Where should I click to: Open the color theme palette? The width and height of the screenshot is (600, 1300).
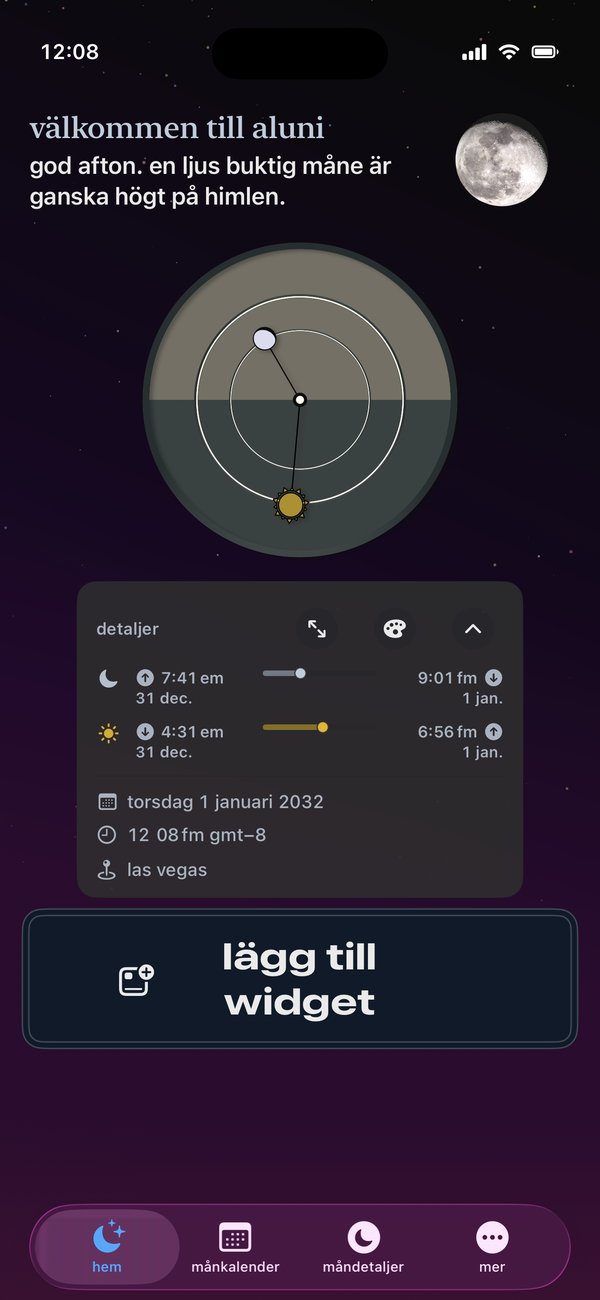click(x=395, y=629)
